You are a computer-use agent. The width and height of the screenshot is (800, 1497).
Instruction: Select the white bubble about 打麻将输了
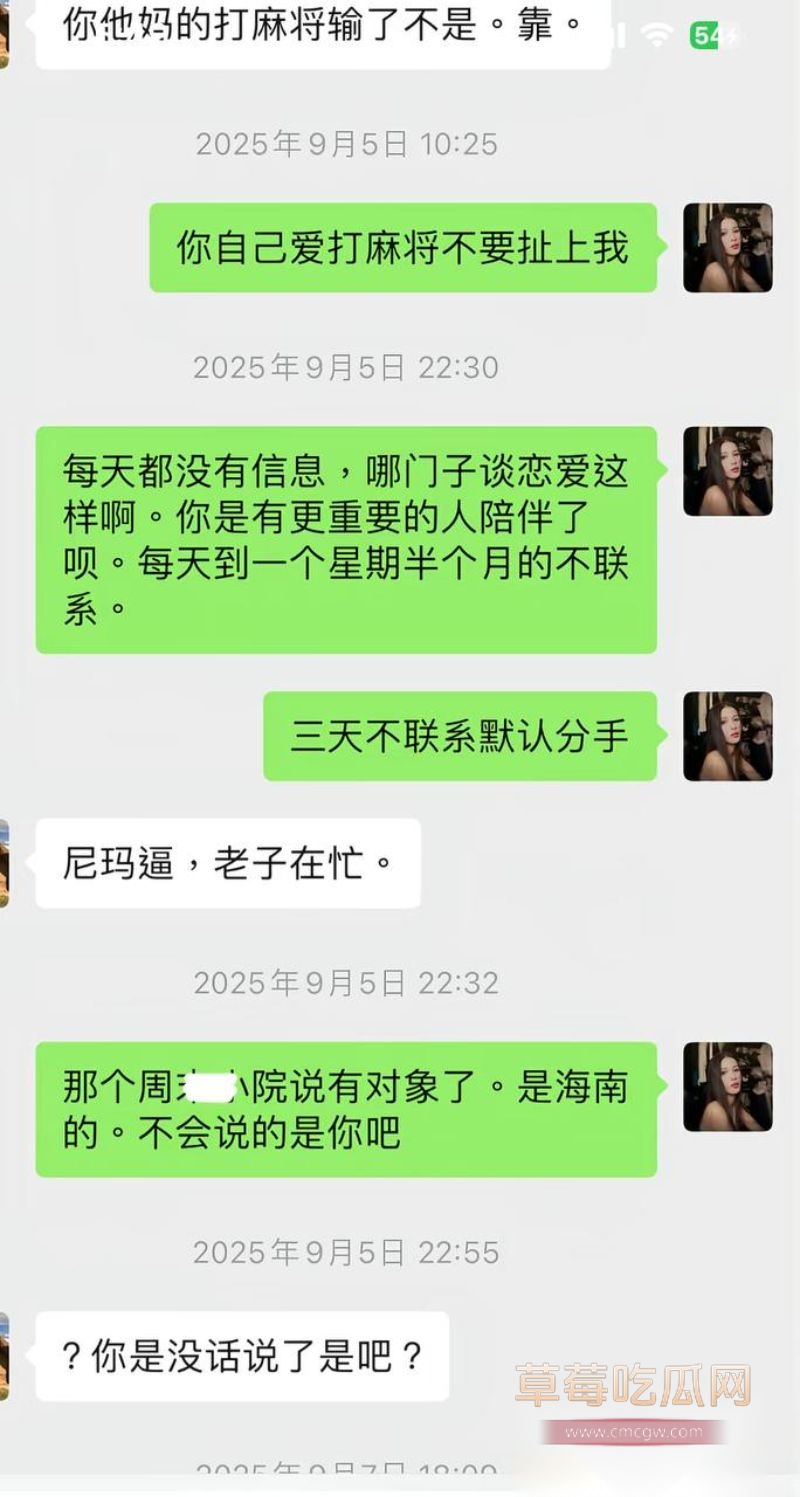pyautogui.click(x=320, y=27)
